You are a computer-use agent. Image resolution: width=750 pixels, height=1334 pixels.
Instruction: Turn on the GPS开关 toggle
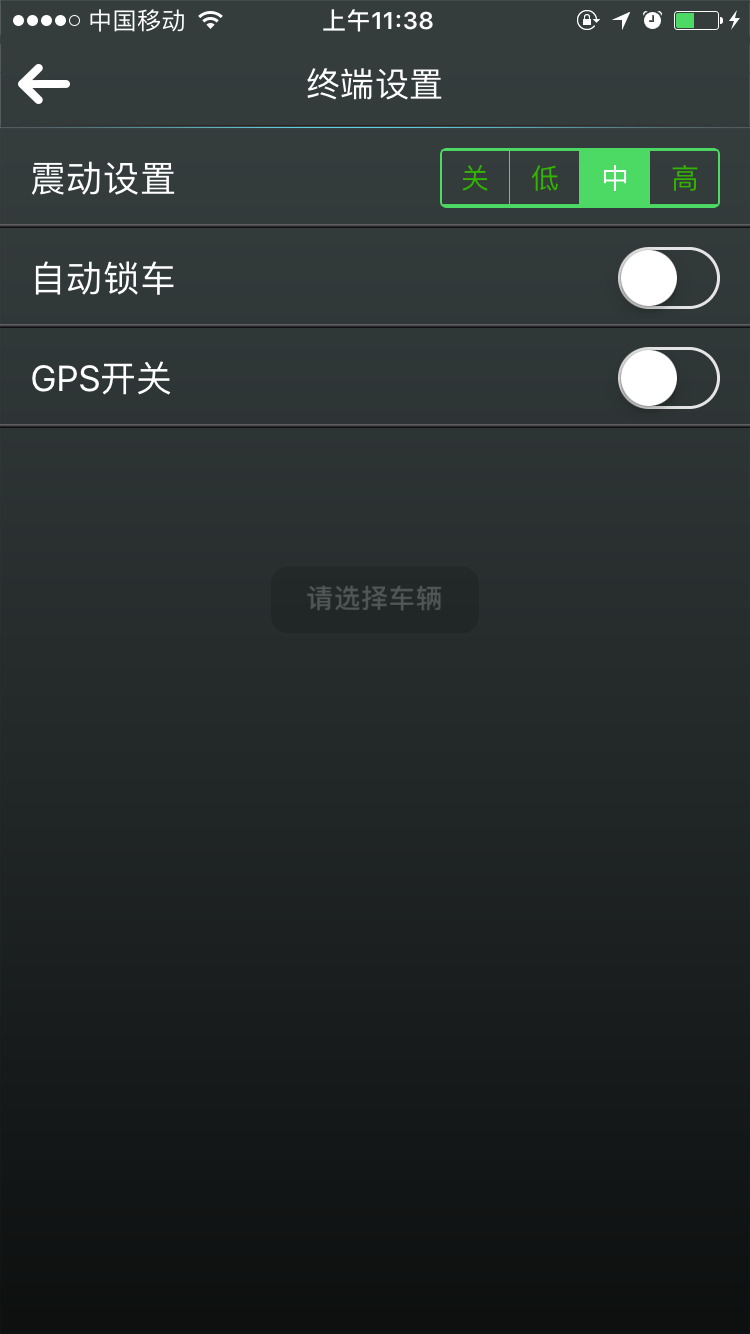[669, 378]
